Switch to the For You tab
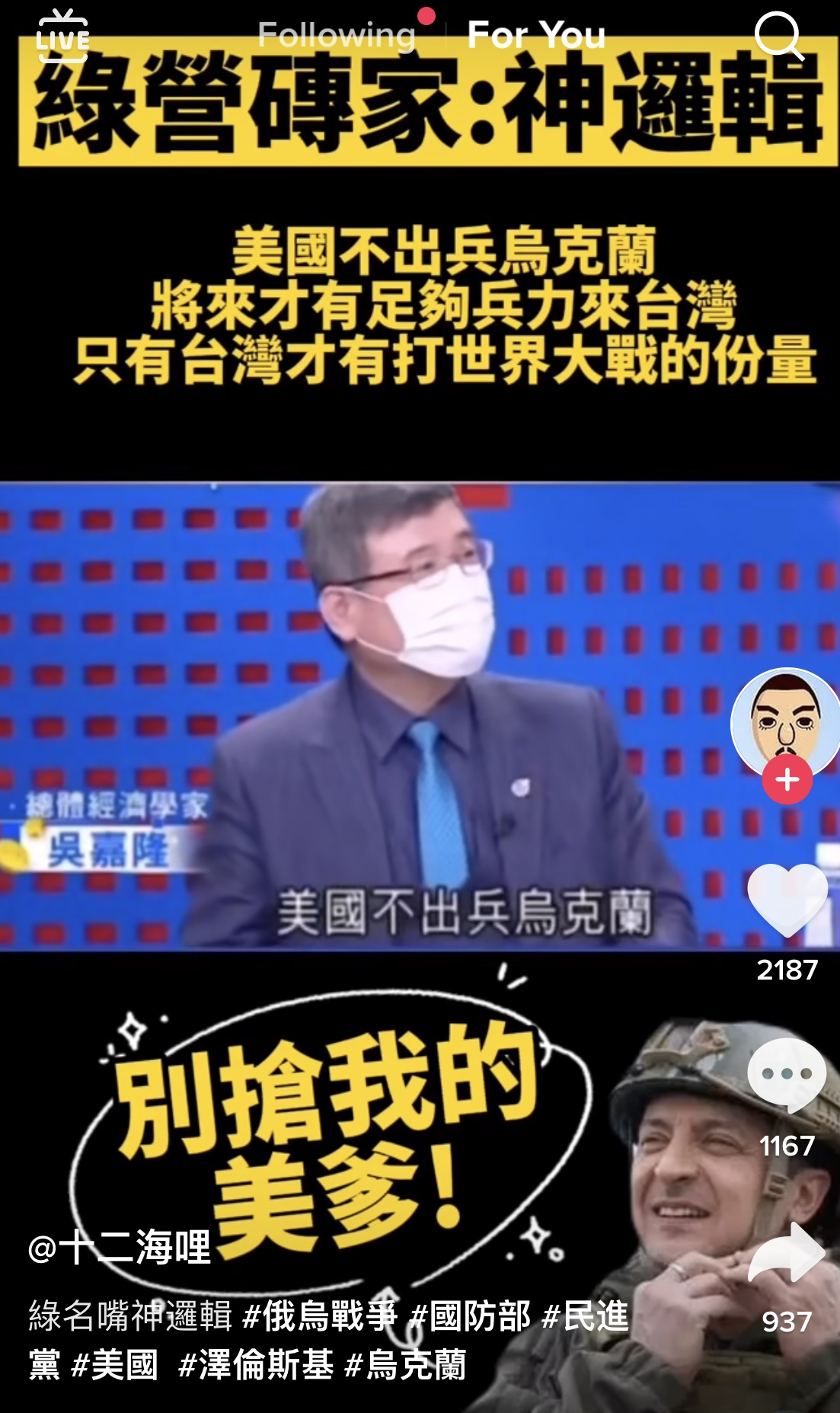Screen dimensions: 840x1413 (536, 35)
